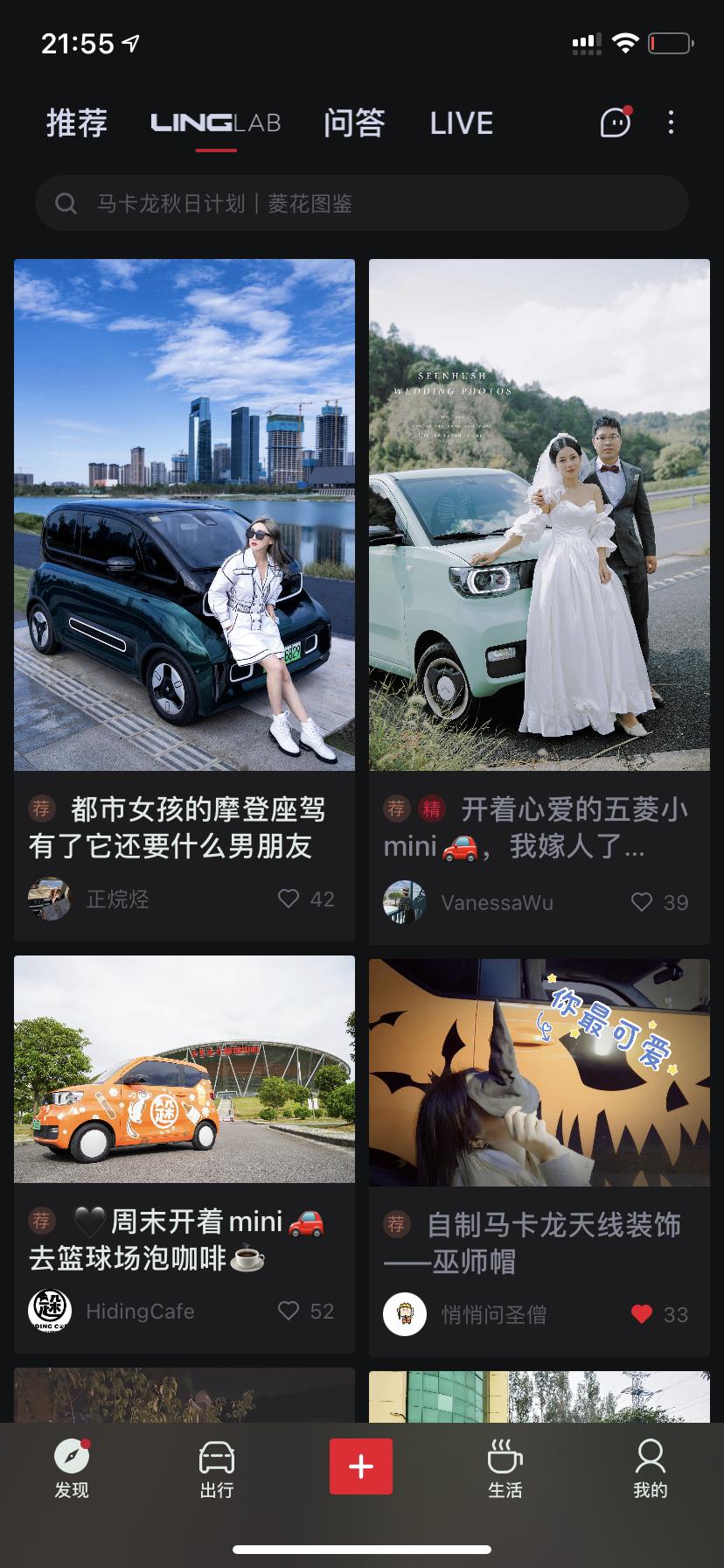This screenshot has width=724, height=1568.
Task: Open the wedding photo post thumbnail
Action: pyautogui.click(x=539, y=514)
